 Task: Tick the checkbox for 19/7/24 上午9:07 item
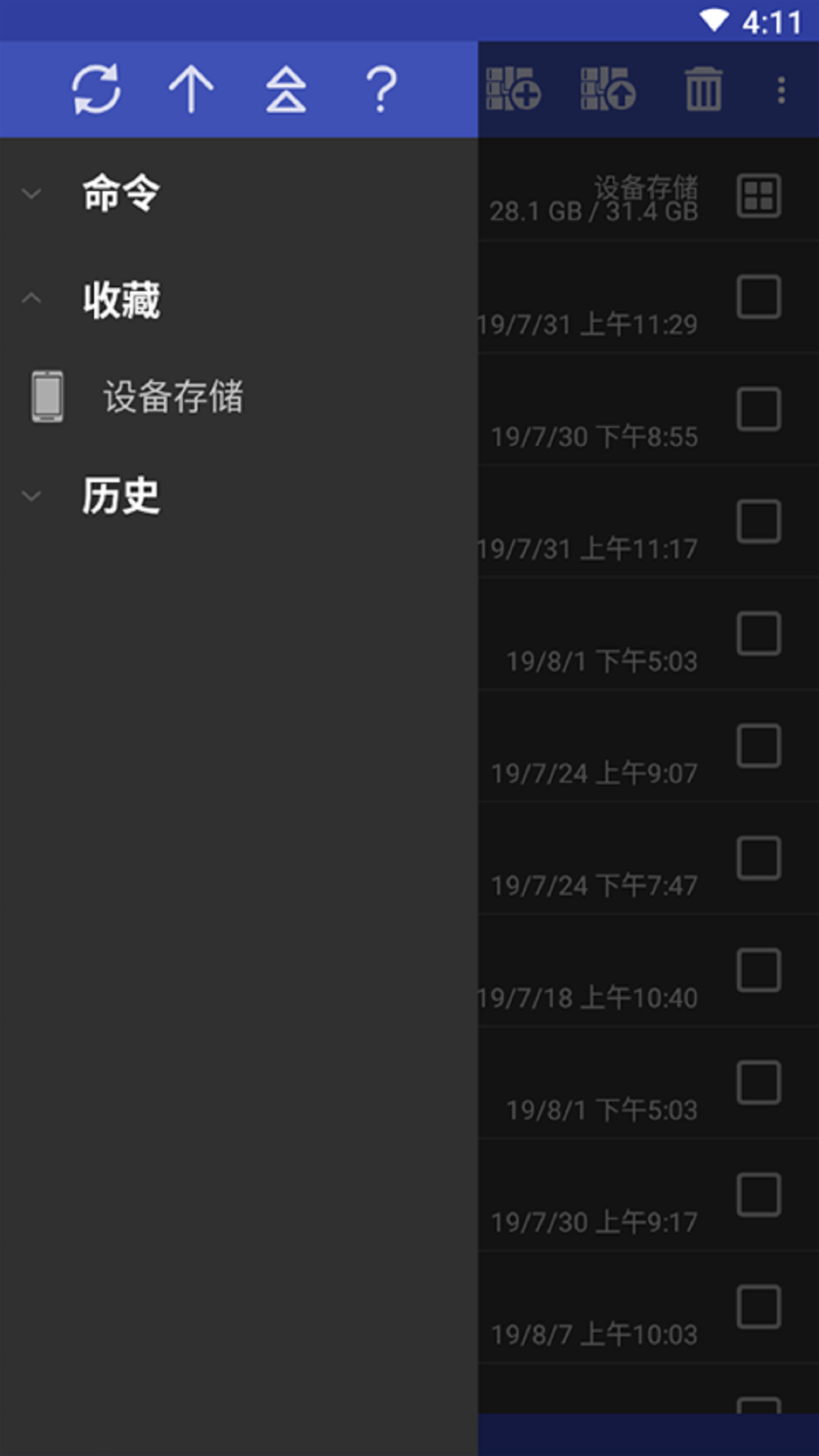point(758,745)
